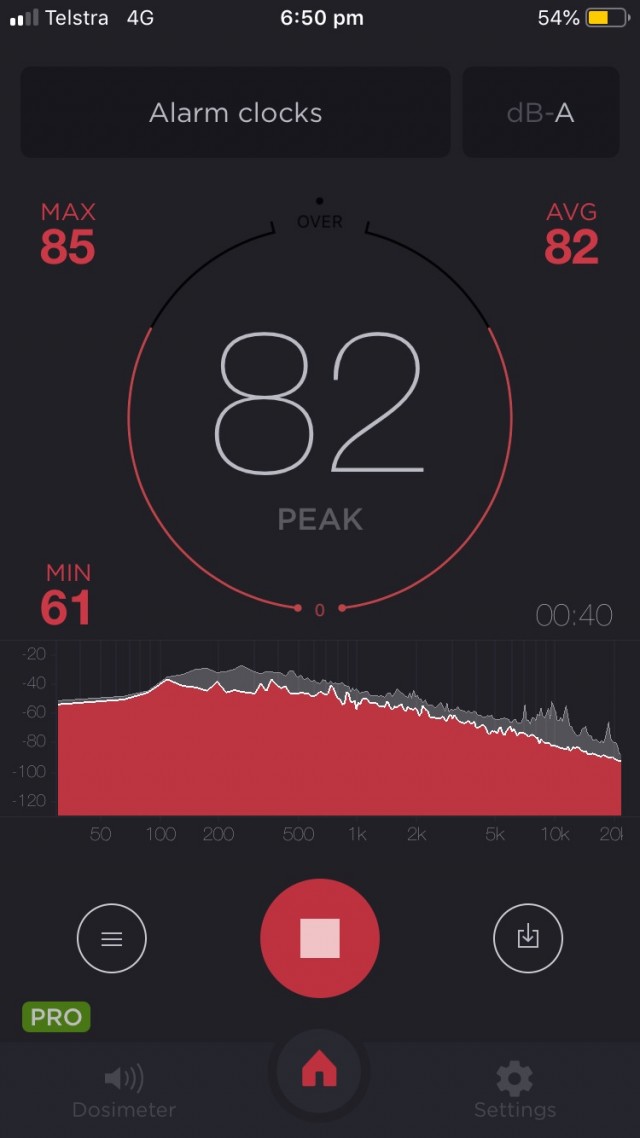Stop the sound recording
The height and width of the screenshot is (1138, 640).
click(319, 938)
